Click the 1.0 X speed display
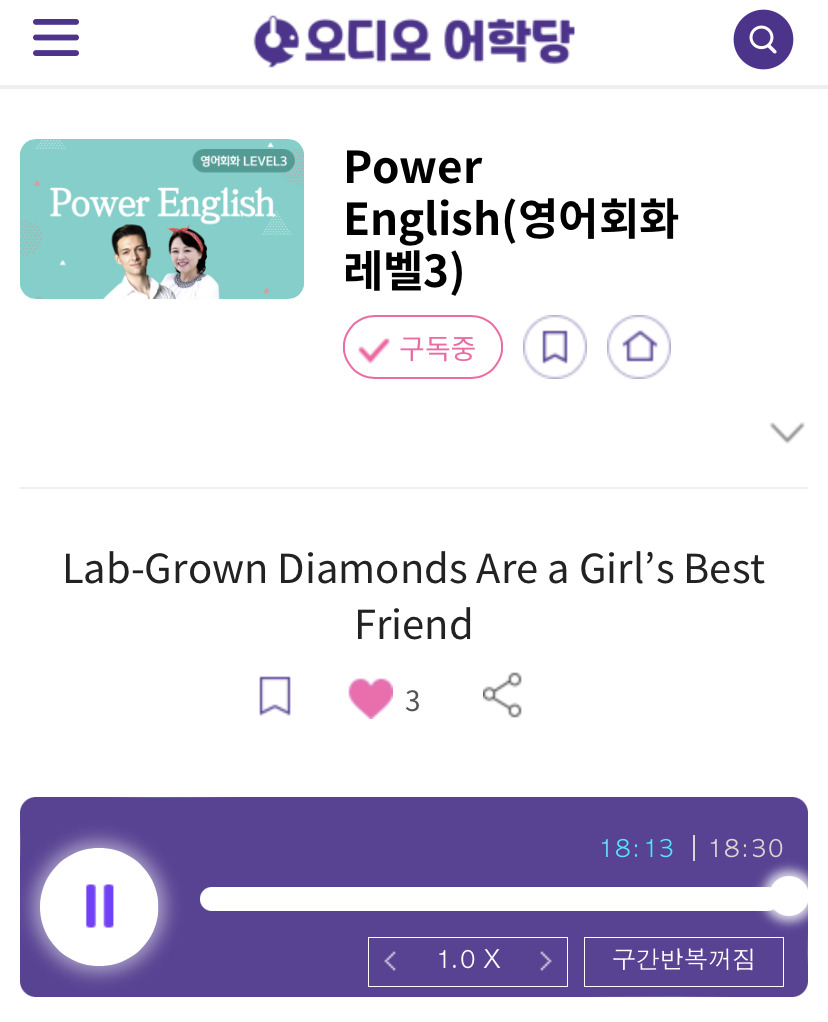The width and height of the screenshot is (828, 1022). (467, 961)
